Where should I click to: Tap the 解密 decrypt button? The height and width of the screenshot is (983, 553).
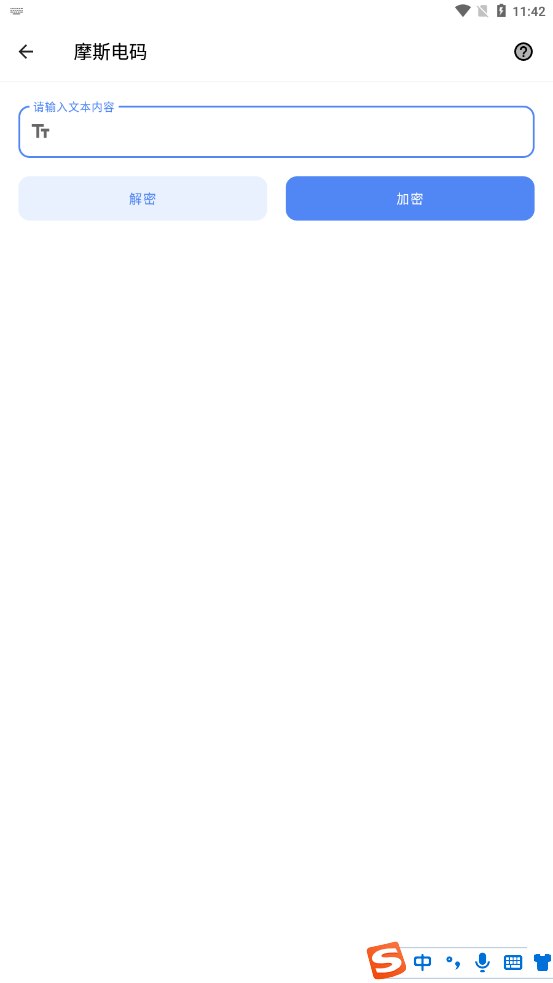tap(143, 199)
